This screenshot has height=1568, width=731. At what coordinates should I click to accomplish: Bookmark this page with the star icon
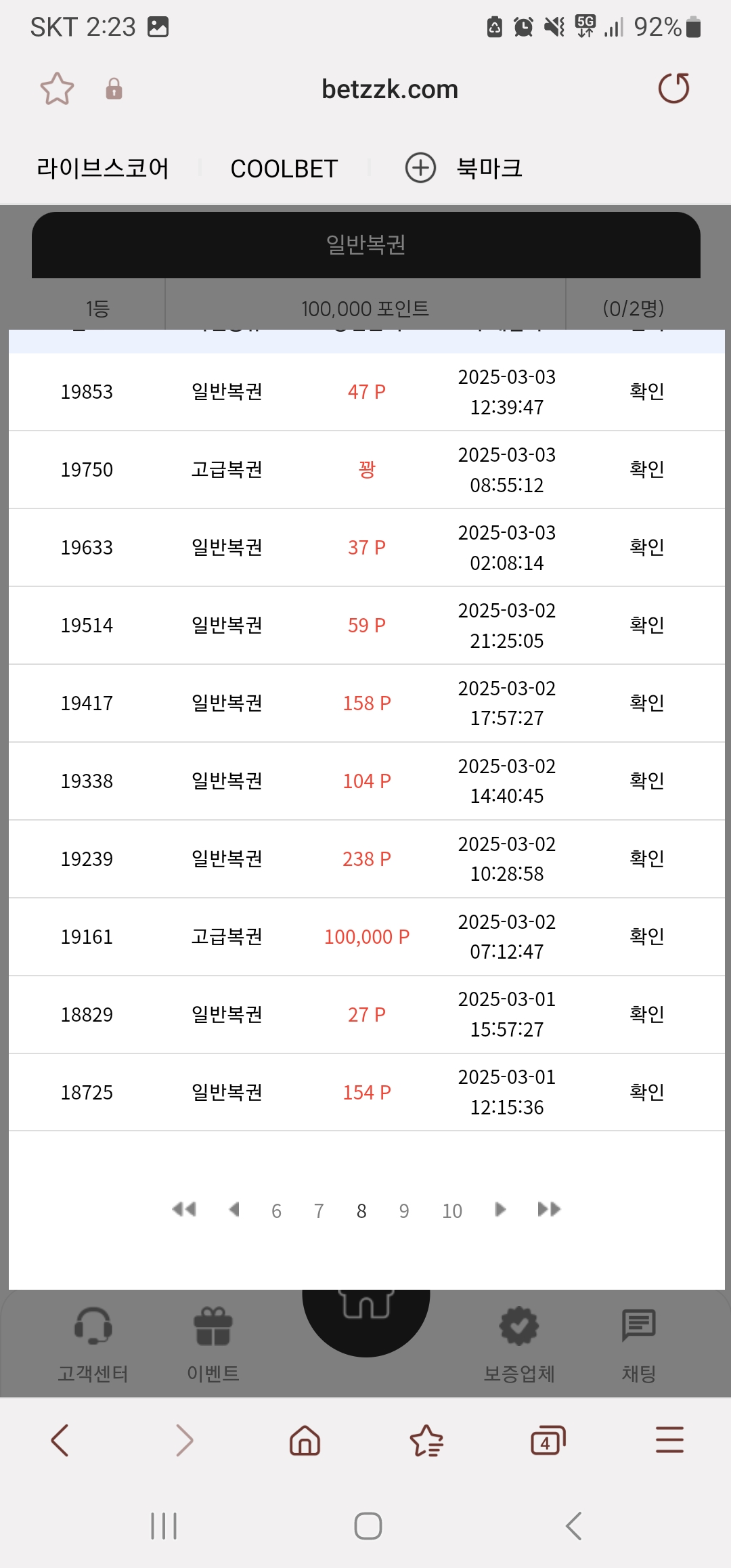pos(57,89)
